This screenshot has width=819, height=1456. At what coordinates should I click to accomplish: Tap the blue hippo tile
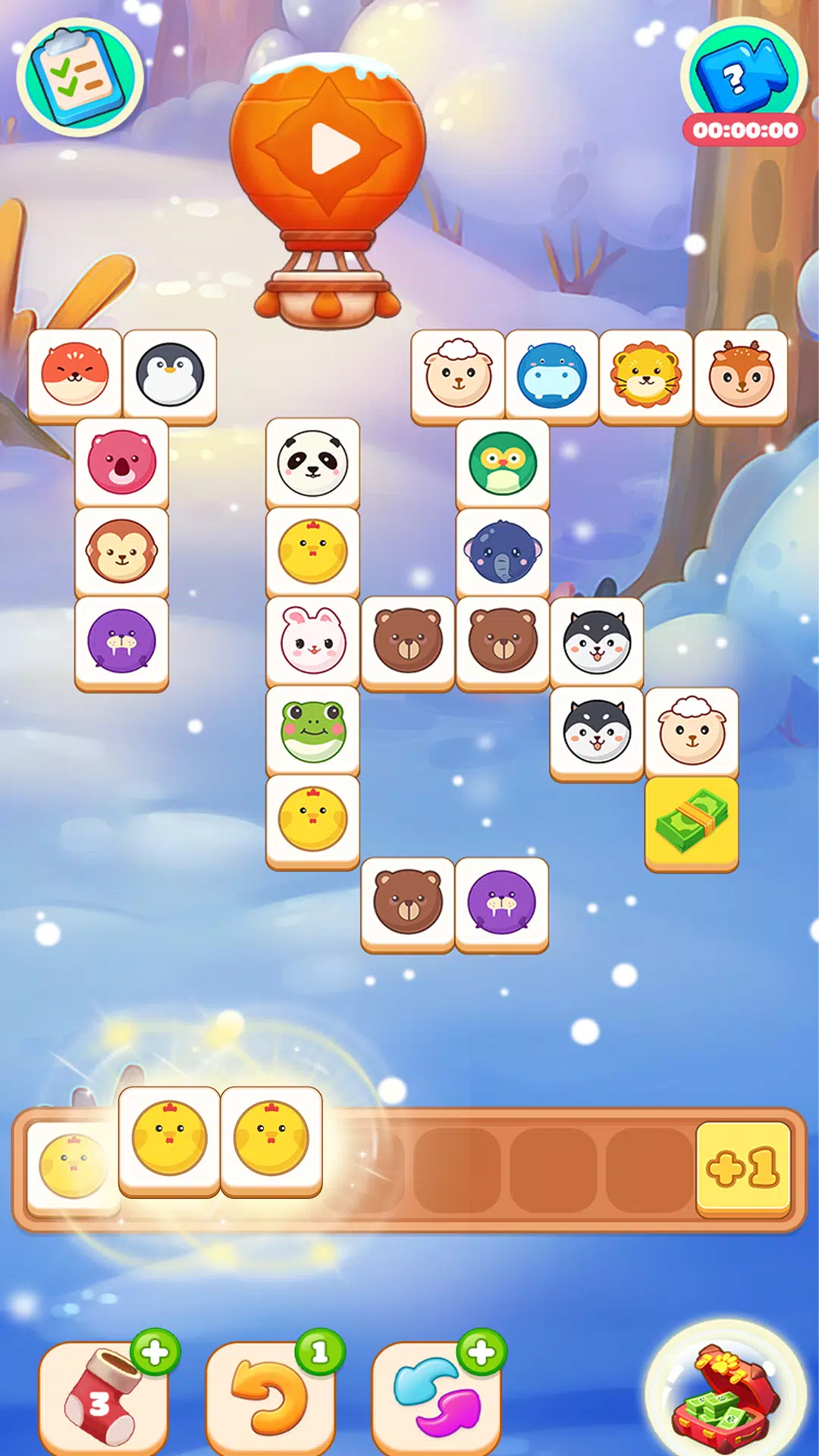tap(552, 375)
